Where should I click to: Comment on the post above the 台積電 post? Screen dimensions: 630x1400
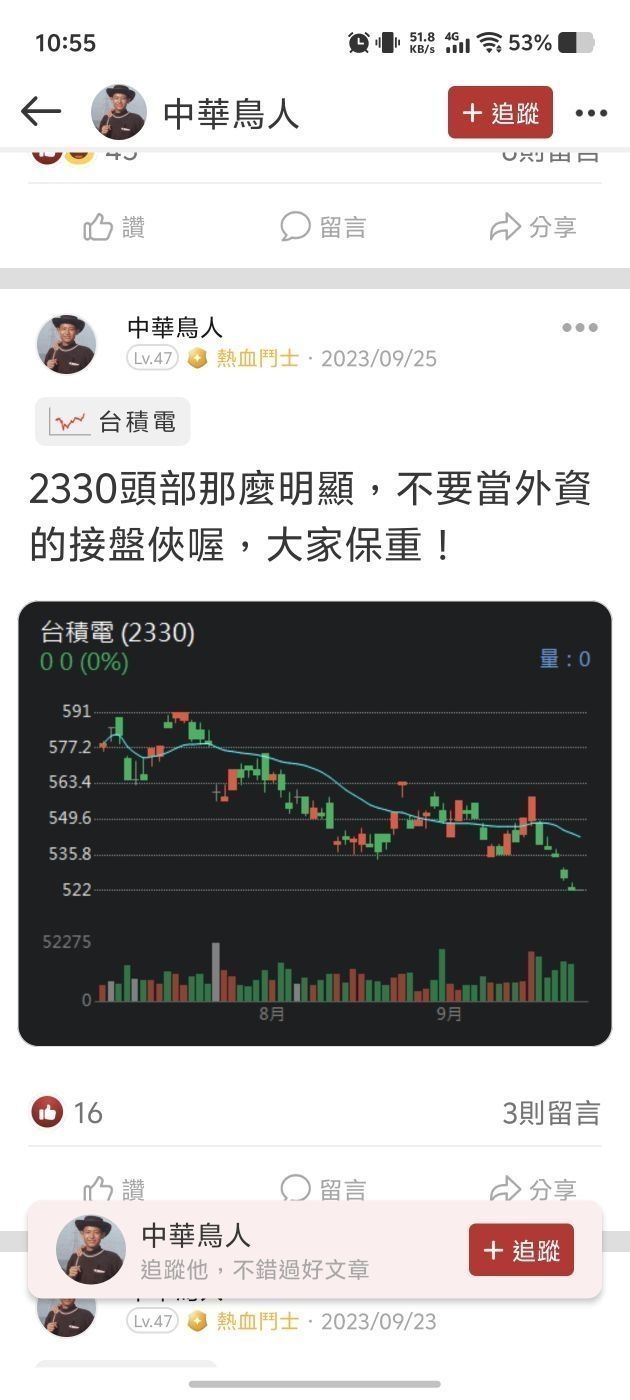[x=323, y=228]
